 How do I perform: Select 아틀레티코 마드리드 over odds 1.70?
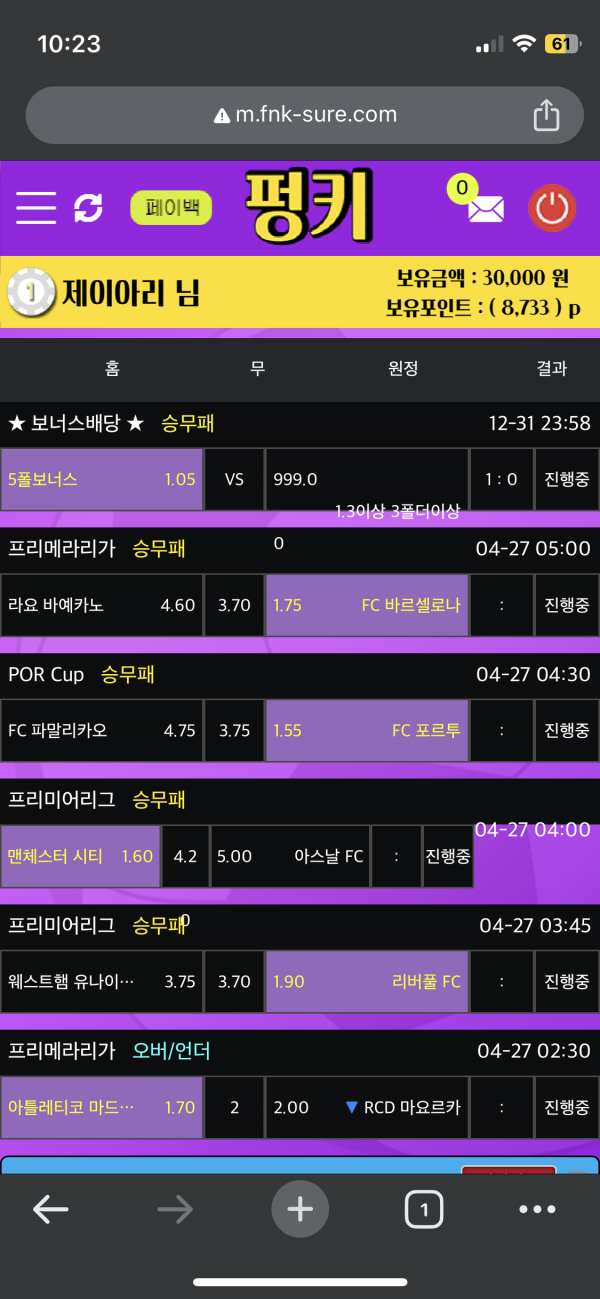(102, 1107)
